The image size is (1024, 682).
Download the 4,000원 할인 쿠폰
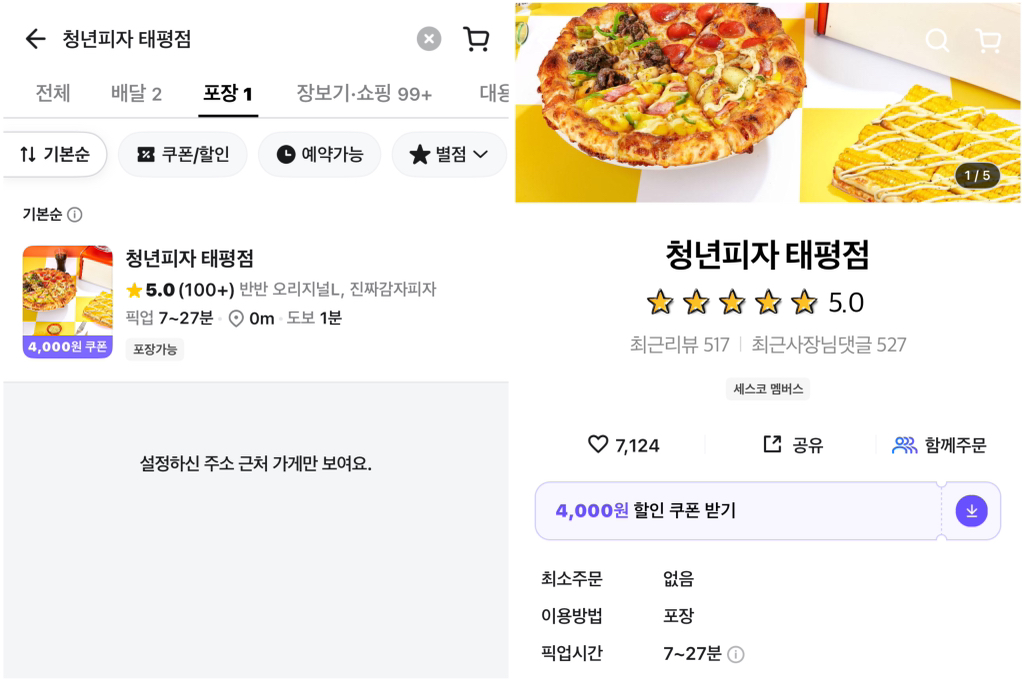971,511
